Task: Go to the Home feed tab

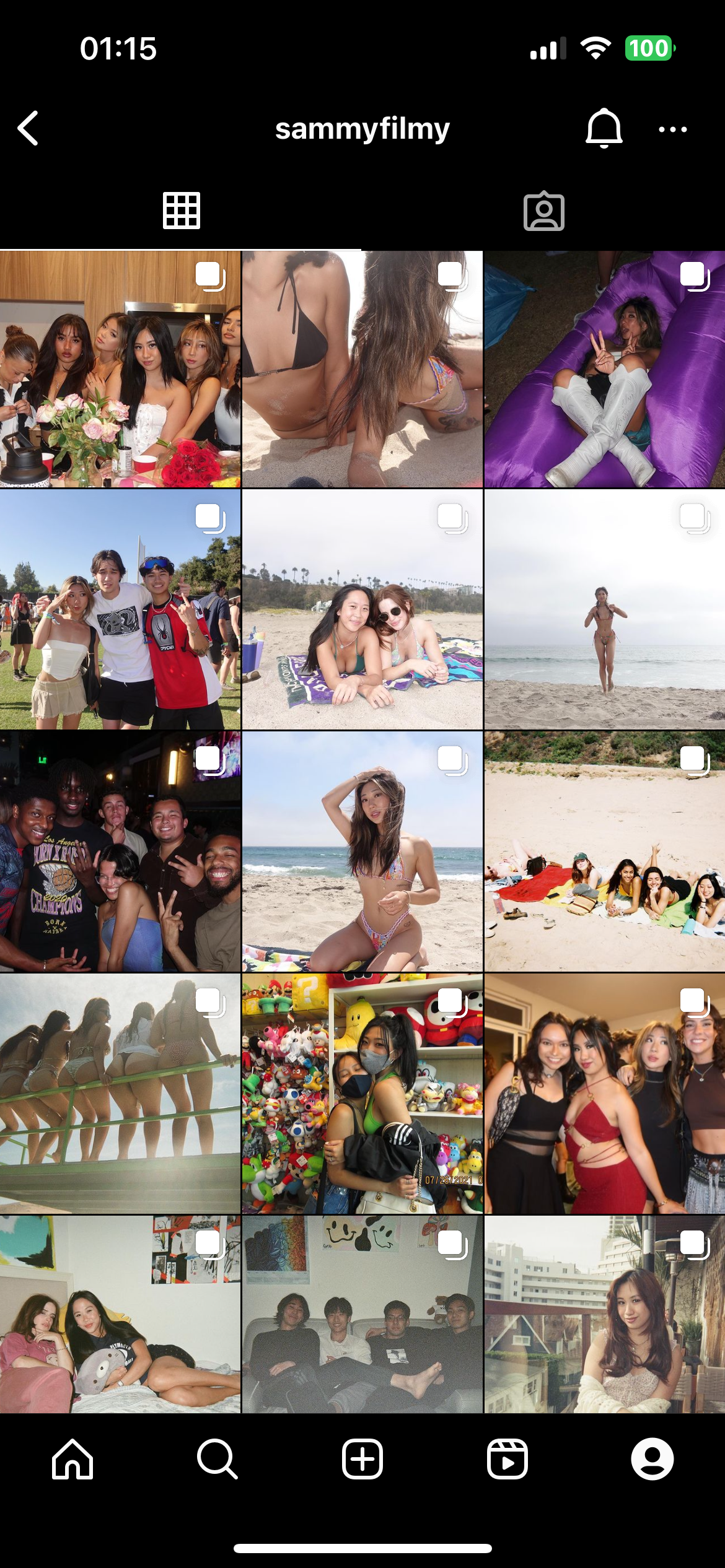Action: 72,1459
